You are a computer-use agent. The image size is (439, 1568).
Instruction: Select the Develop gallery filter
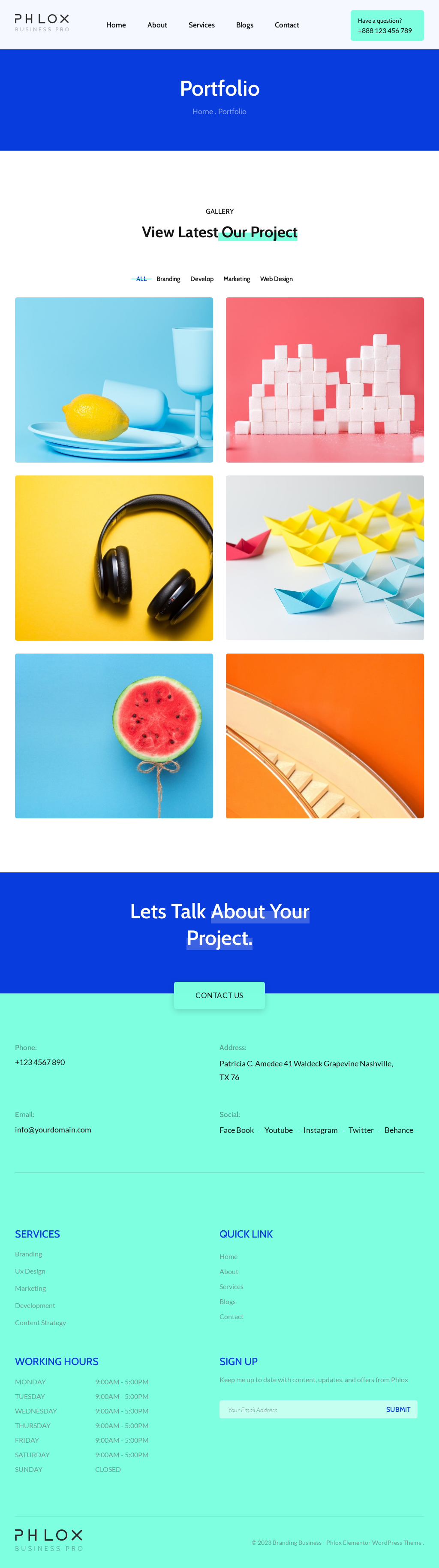tap(201, 279)
